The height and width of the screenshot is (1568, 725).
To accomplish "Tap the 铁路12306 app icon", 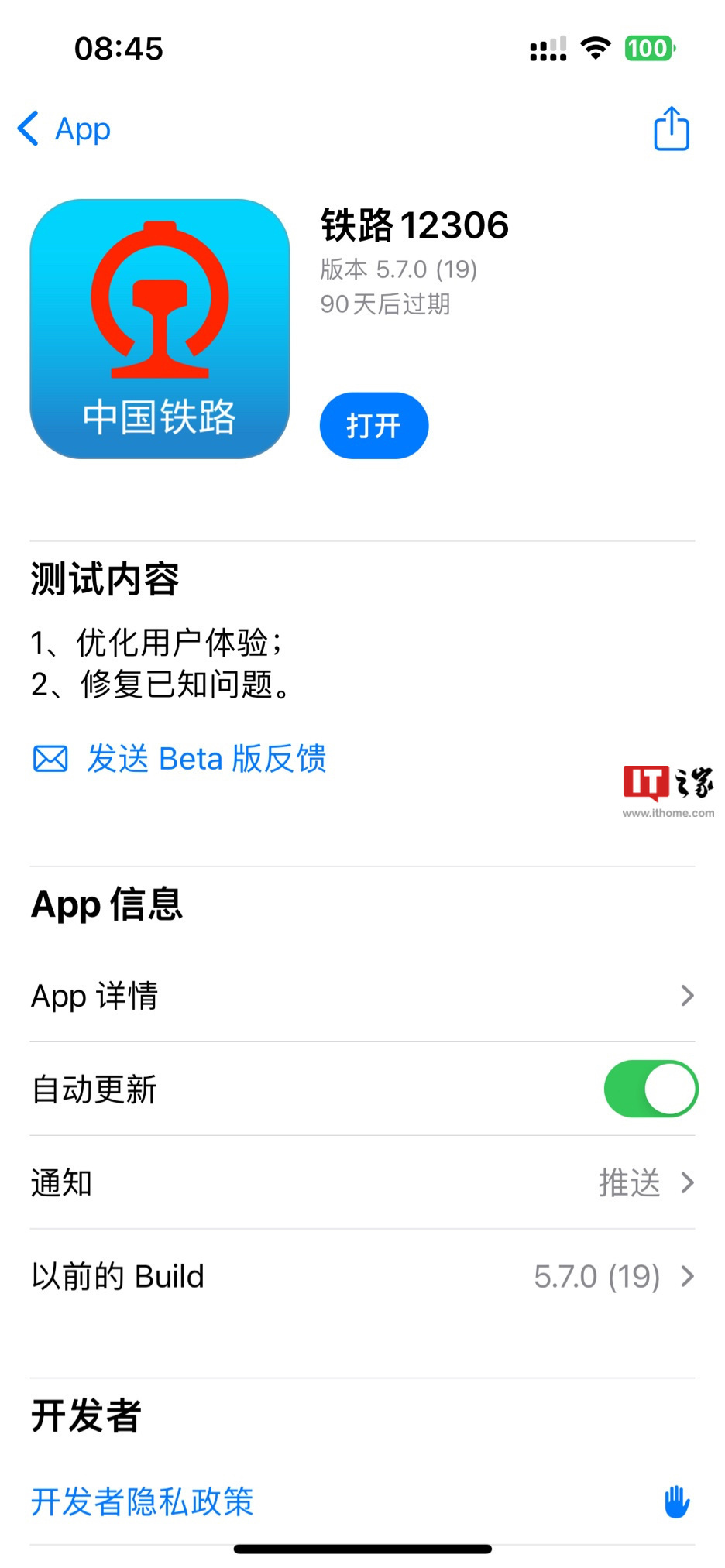I will coord(159,329).
